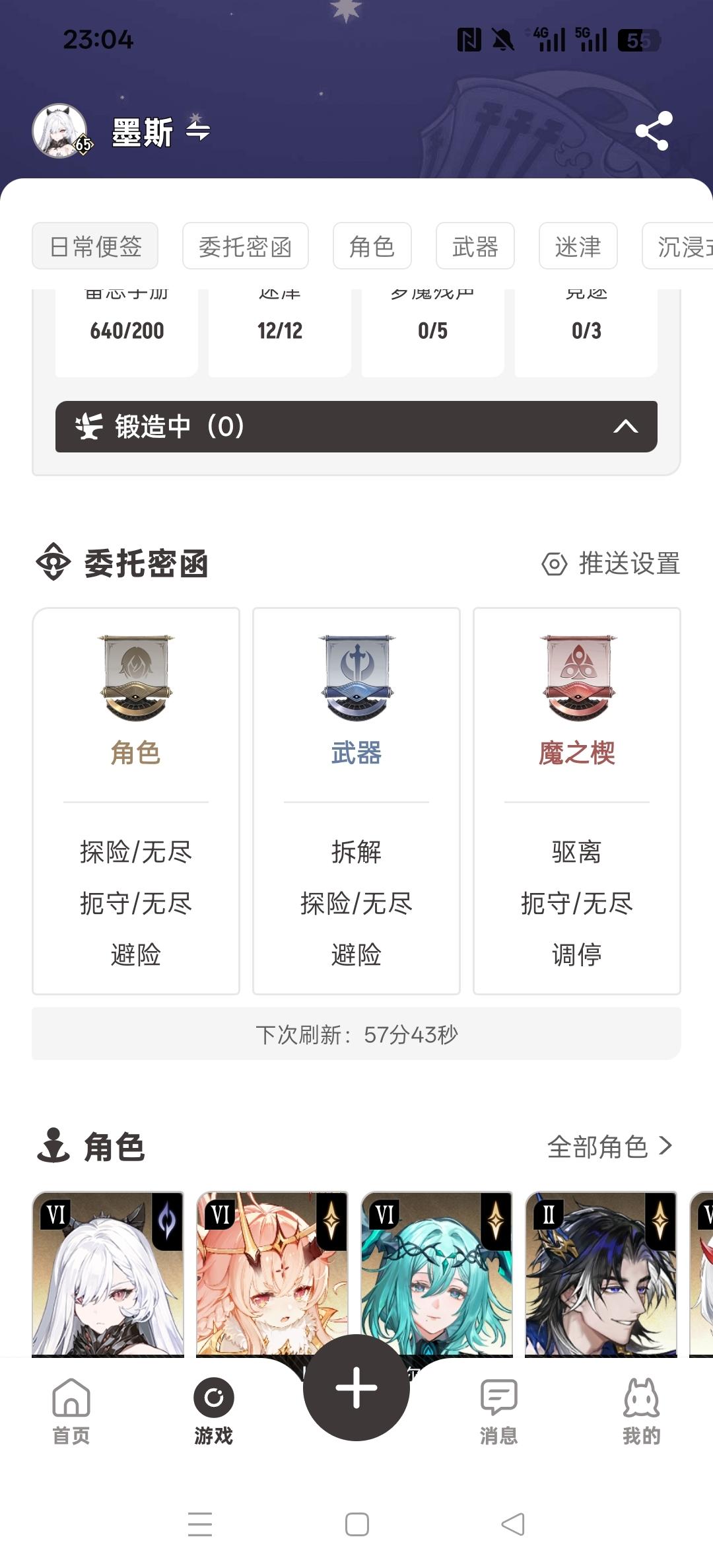This screenshot has width=713, height=1568.
Task: Switch the 墨斯 game account
Action: coord(197,131)
